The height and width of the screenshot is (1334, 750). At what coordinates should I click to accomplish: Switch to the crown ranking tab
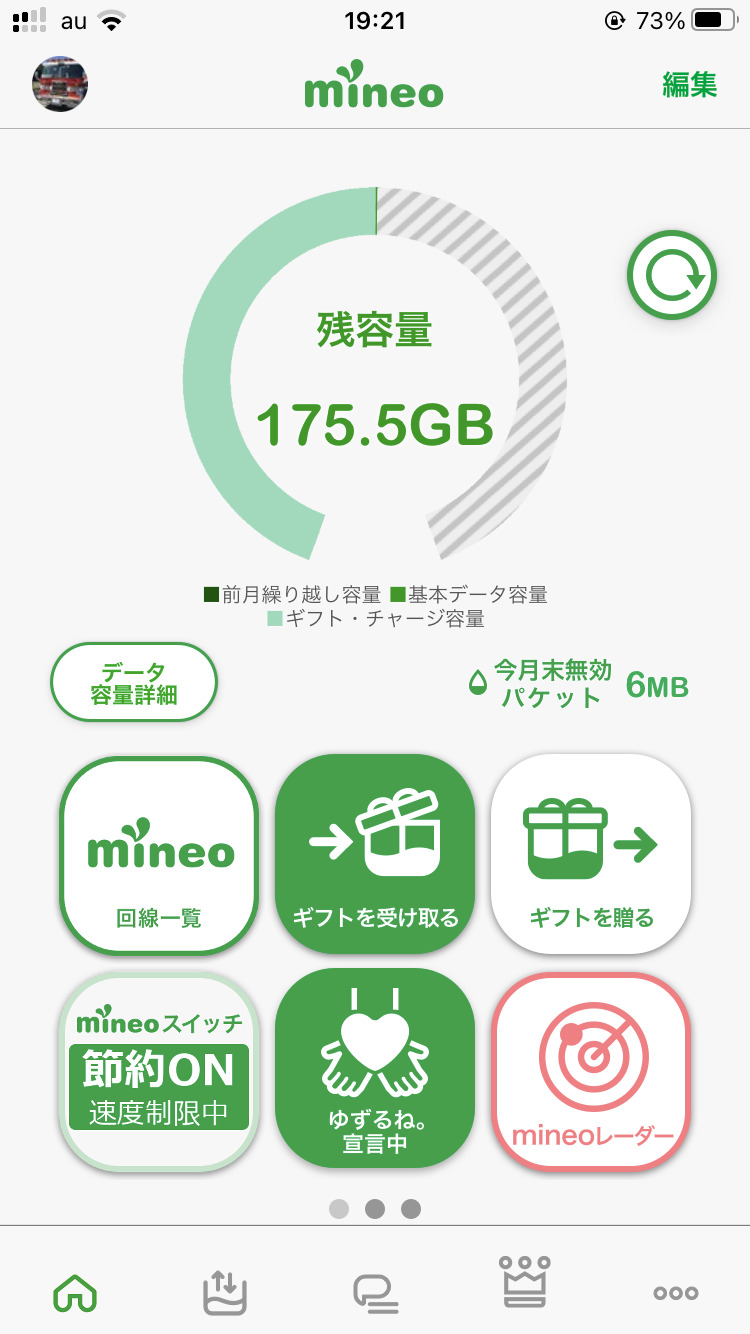(x=525, y=1282)
